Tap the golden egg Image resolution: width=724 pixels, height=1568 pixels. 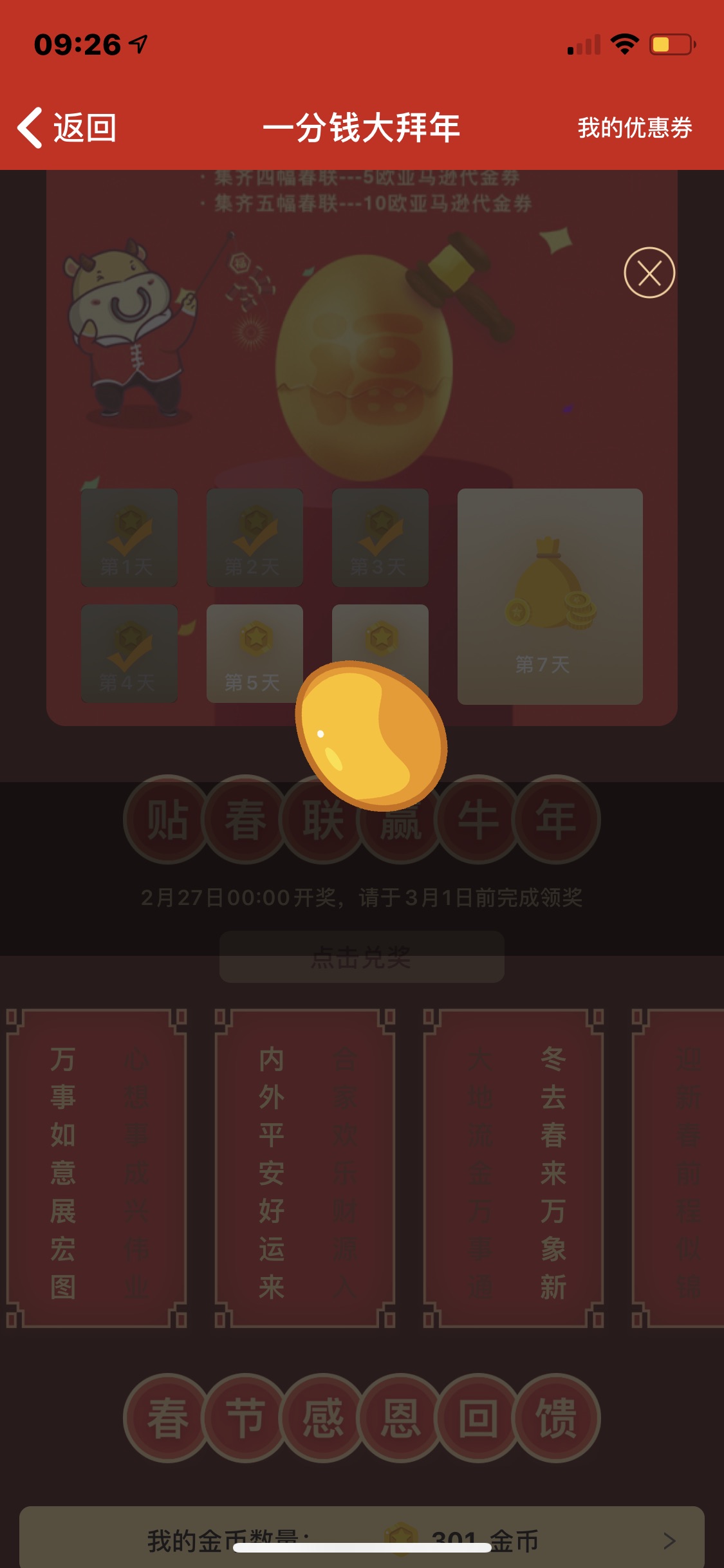click(371, 736)
